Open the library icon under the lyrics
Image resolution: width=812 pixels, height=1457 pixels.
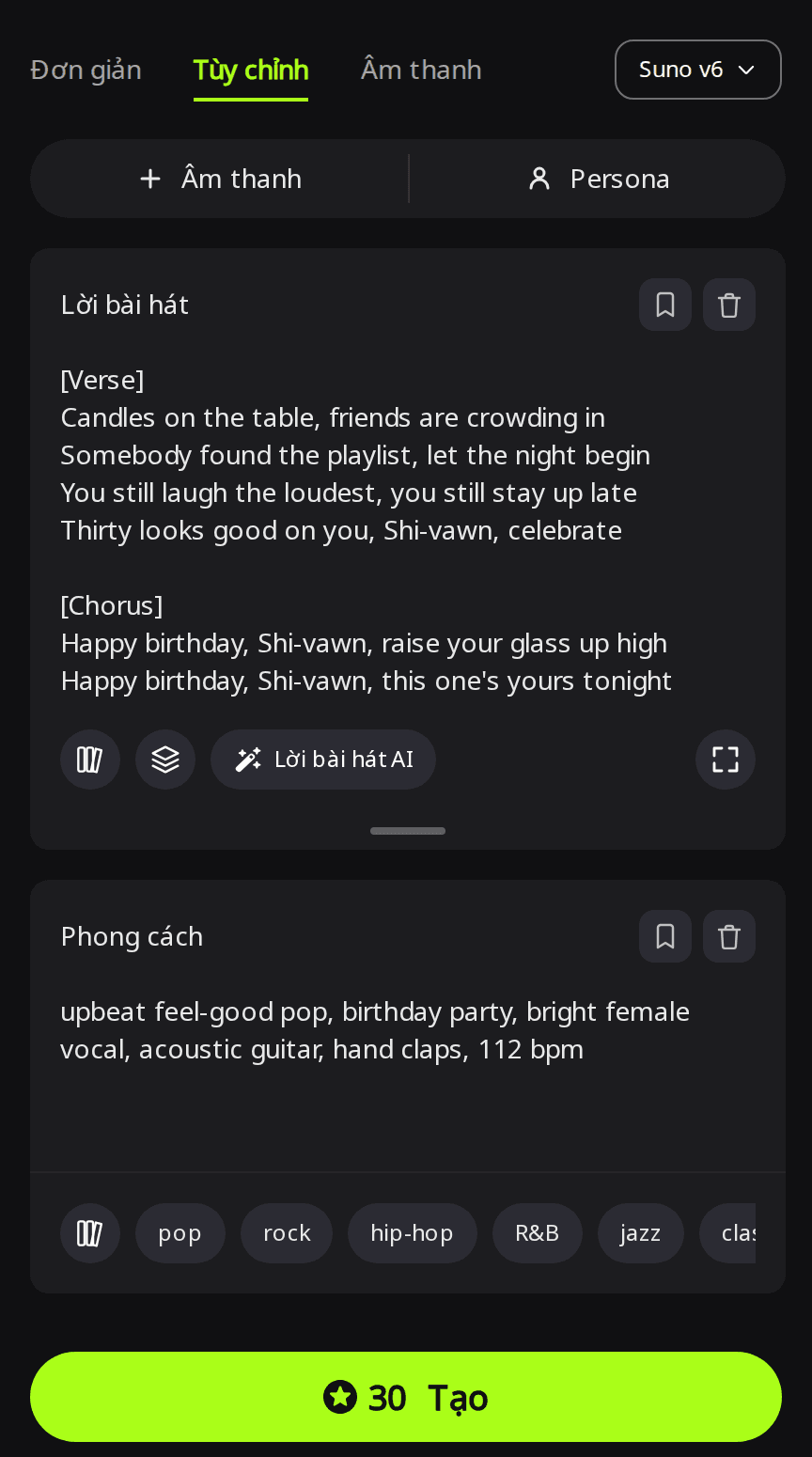coord(90,760)
